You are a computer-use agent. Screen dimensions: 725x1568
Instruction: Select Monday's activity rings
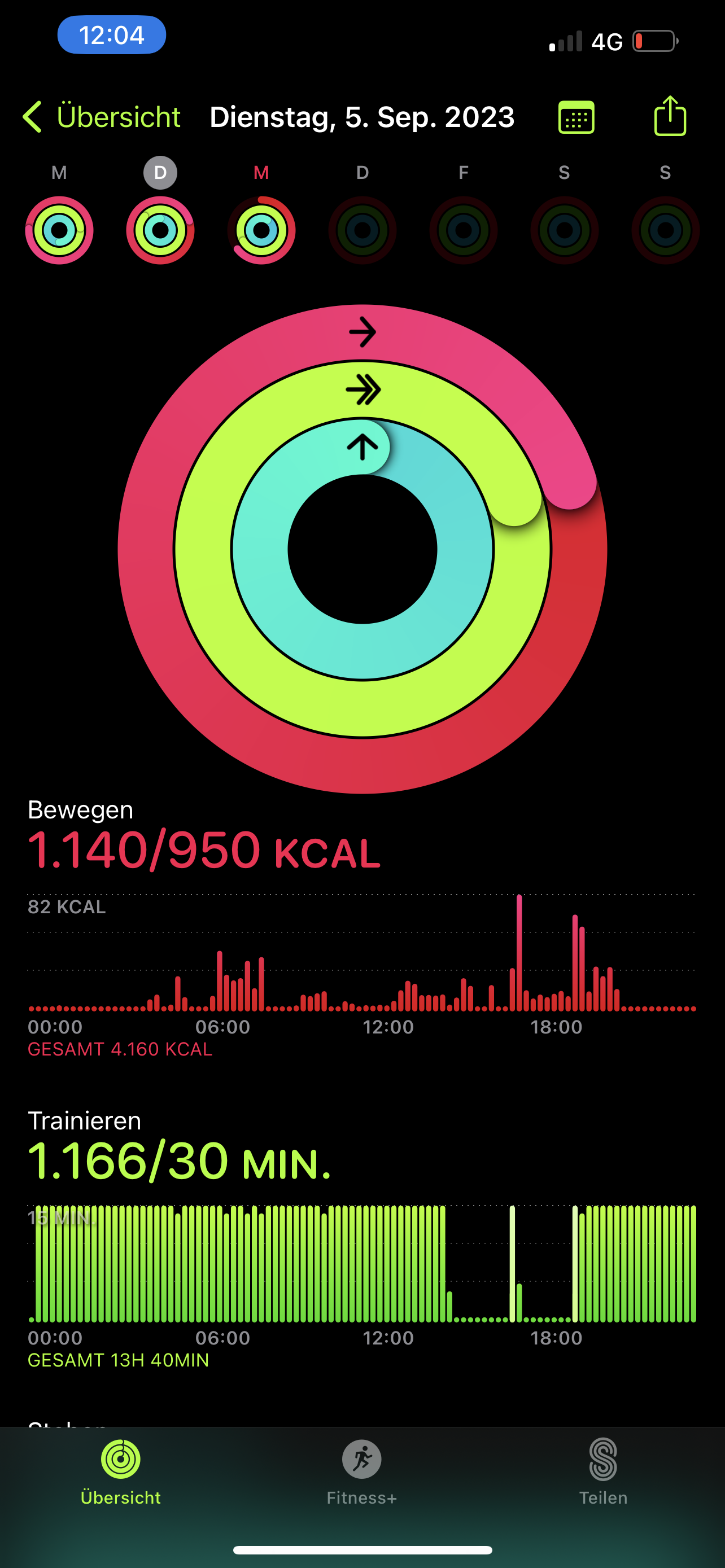[59, 230]
